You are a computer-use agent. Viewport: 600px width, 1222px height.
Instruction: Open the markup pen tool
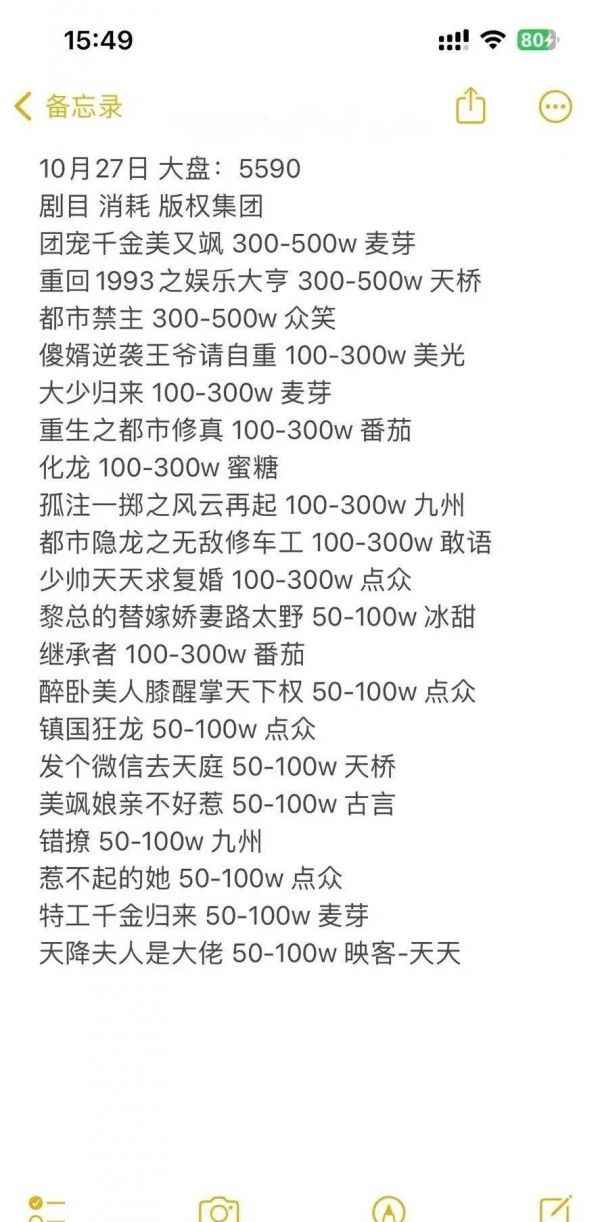388,1210
